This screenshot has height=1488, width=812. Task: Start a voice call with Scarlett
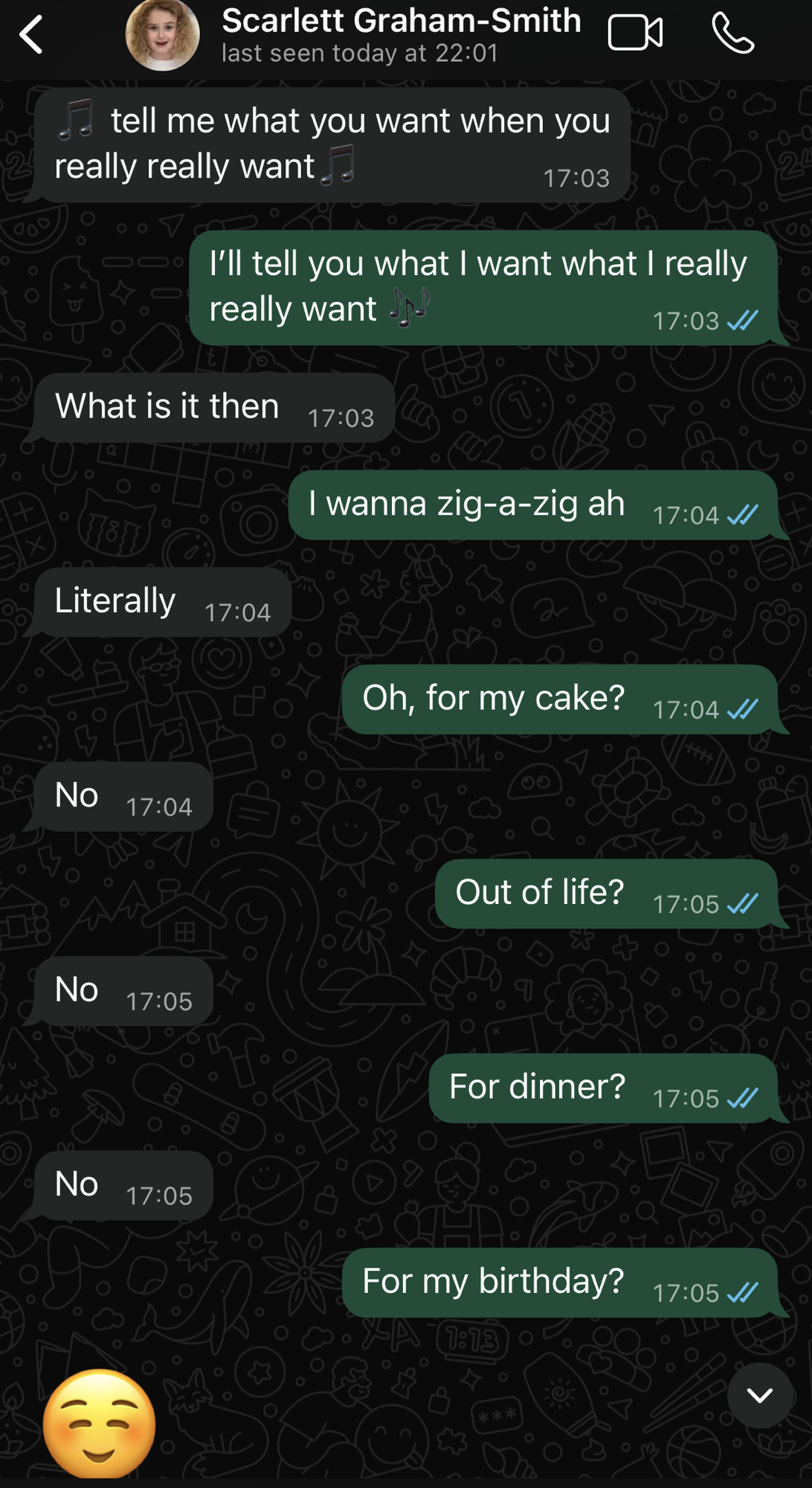pos(732,33)
